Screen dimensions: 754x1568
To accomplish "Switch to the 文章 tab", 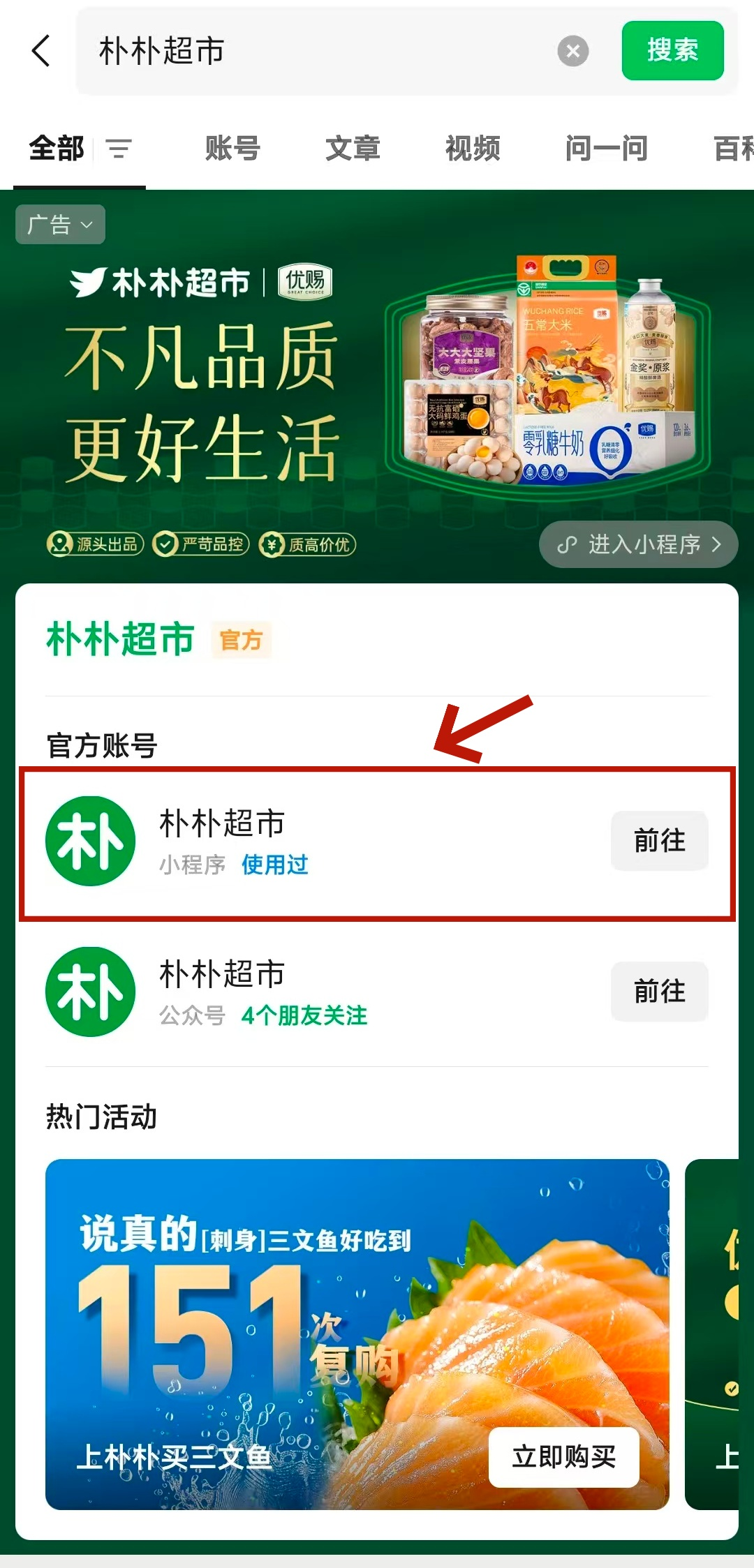I will [x=353, y=149].
